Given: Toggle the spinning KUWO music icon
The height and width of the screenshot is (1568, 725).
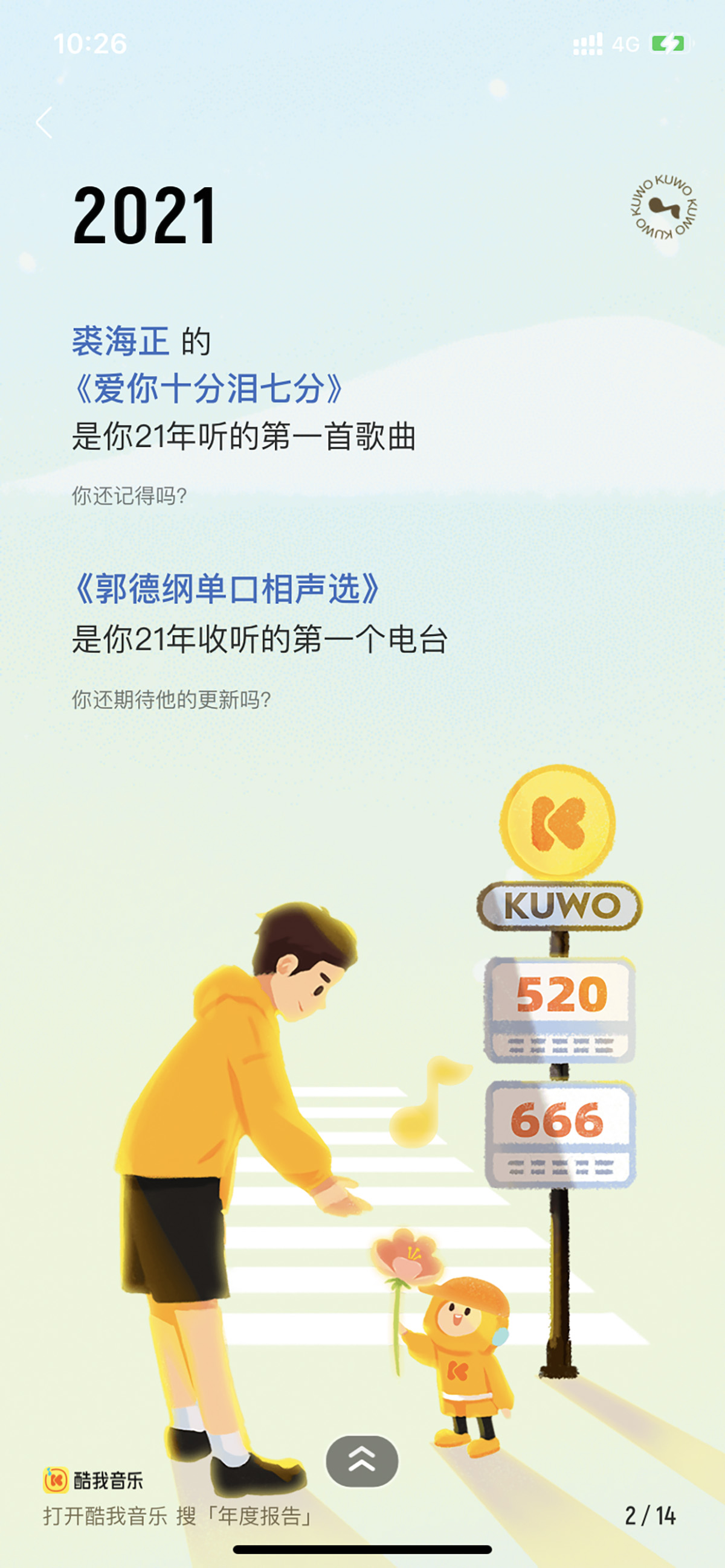Looking at the screenshot, I should pyautogui.click(x=663, y=208).
